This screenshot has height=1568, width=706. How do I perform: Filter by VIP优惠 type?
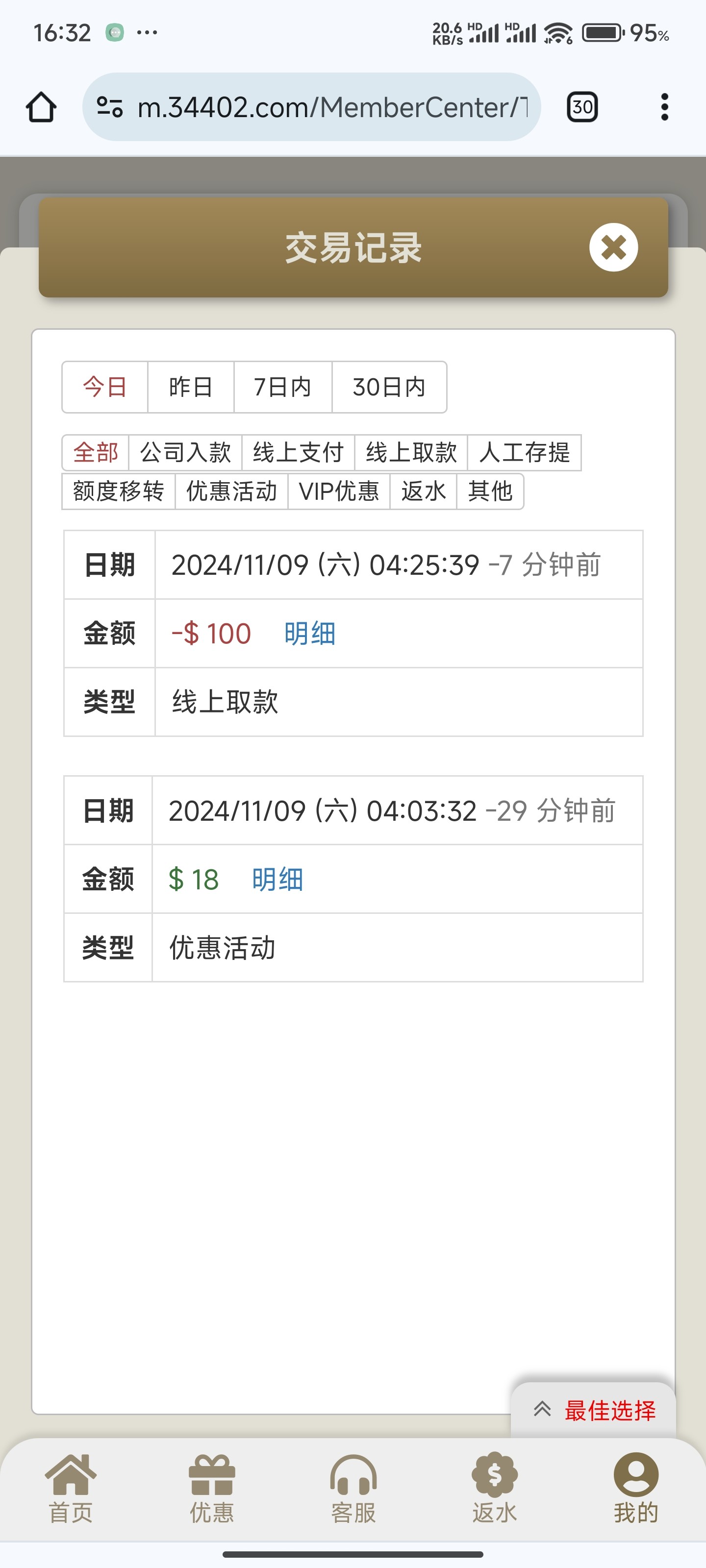click(339, 491)
